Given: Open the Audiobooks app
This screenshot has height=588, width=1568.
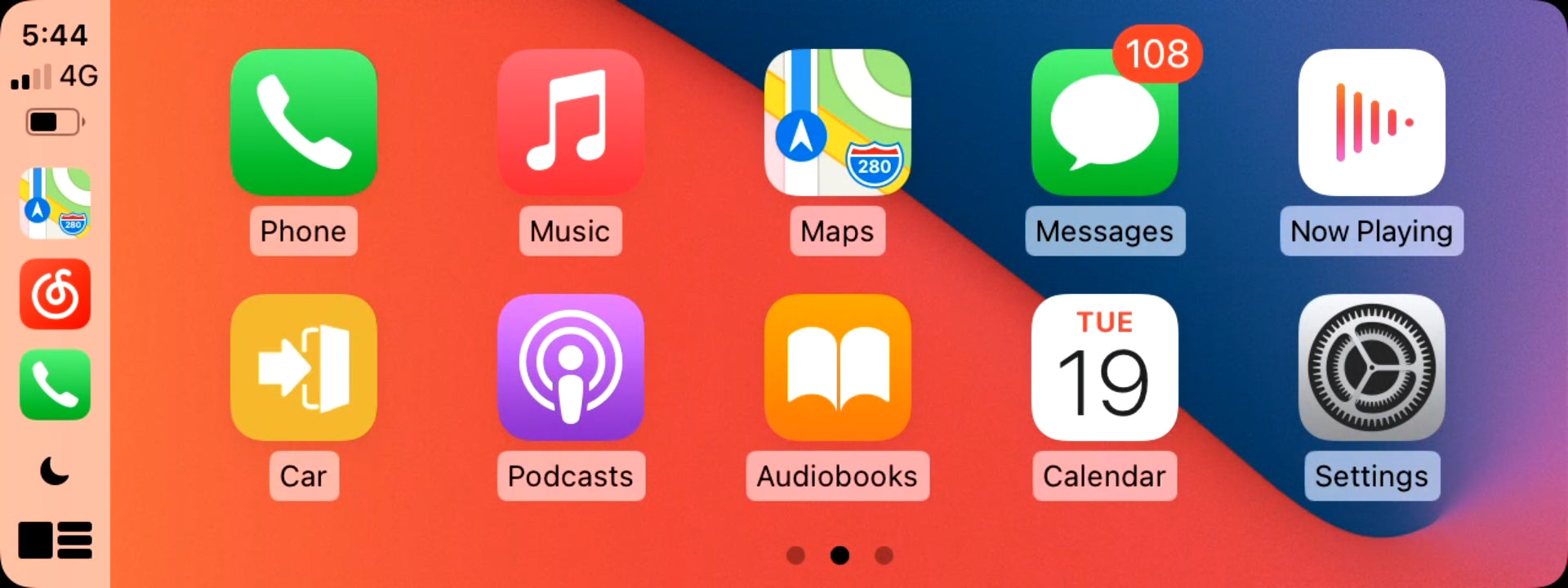Looking at the screenshot, I should [x=837, y=367].
